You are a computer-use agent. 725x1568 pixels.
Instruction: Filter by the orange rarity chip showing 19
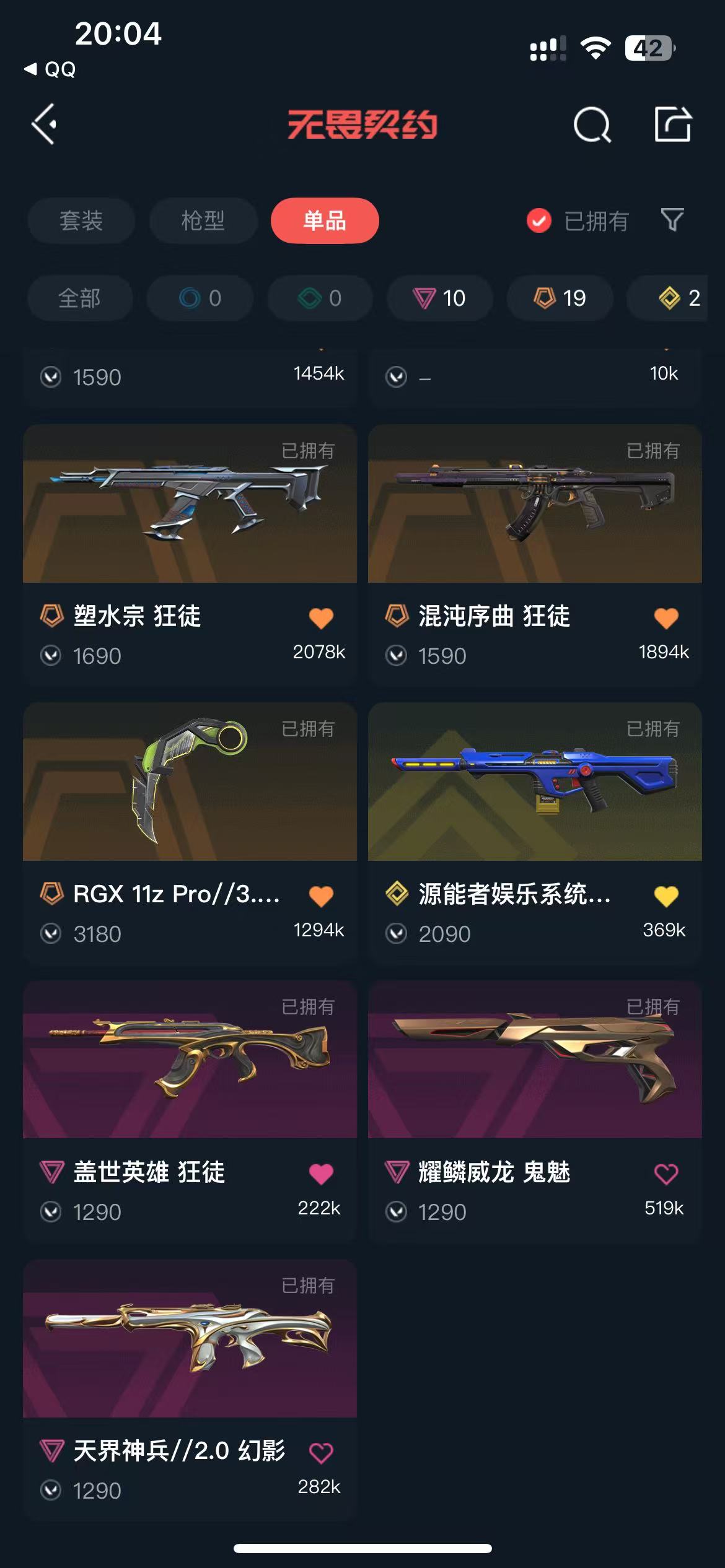point(560,298)
